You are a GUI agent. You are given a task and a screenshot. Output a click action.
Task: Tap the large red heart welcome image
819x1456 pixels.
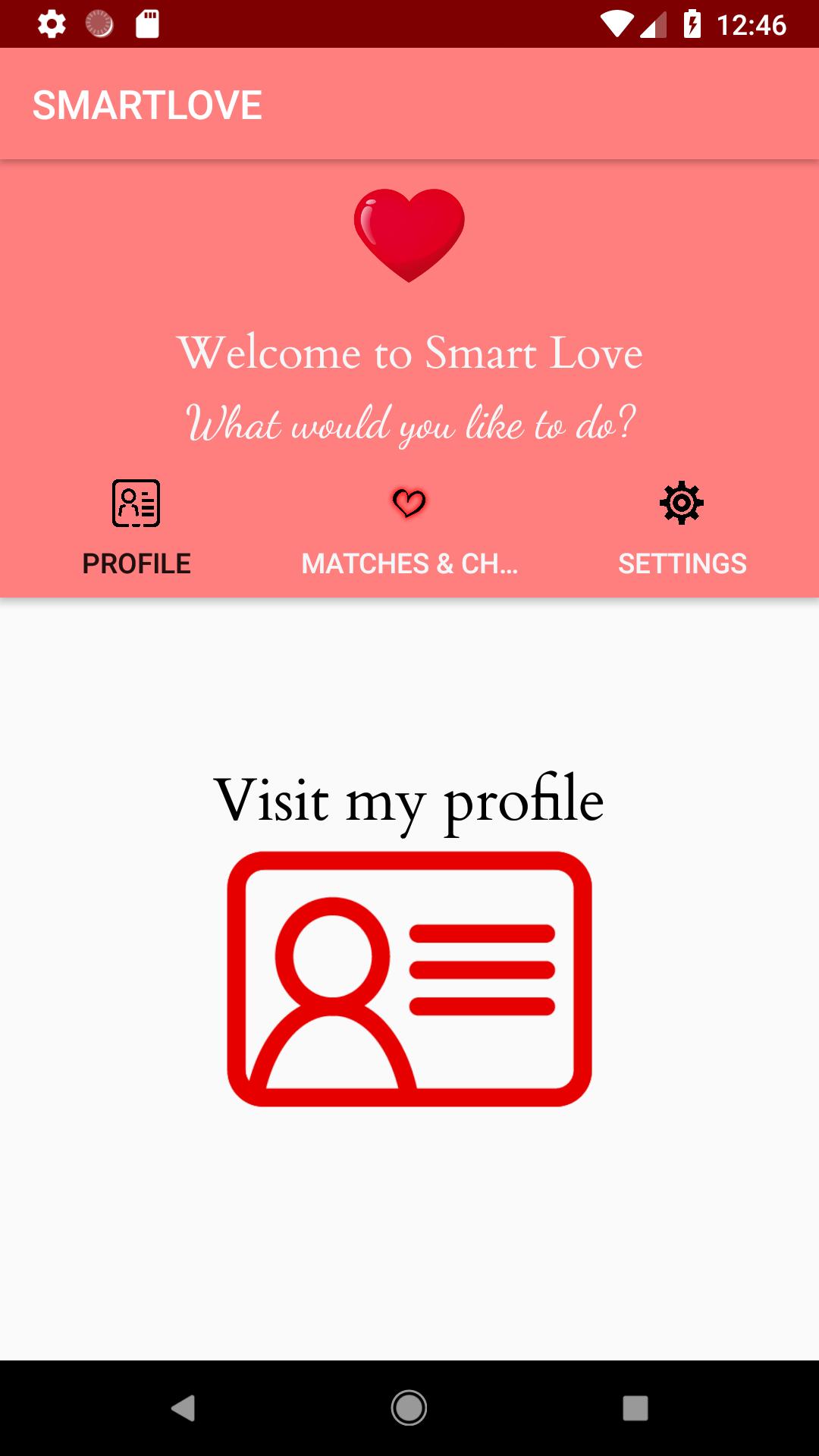pos(409,235)
